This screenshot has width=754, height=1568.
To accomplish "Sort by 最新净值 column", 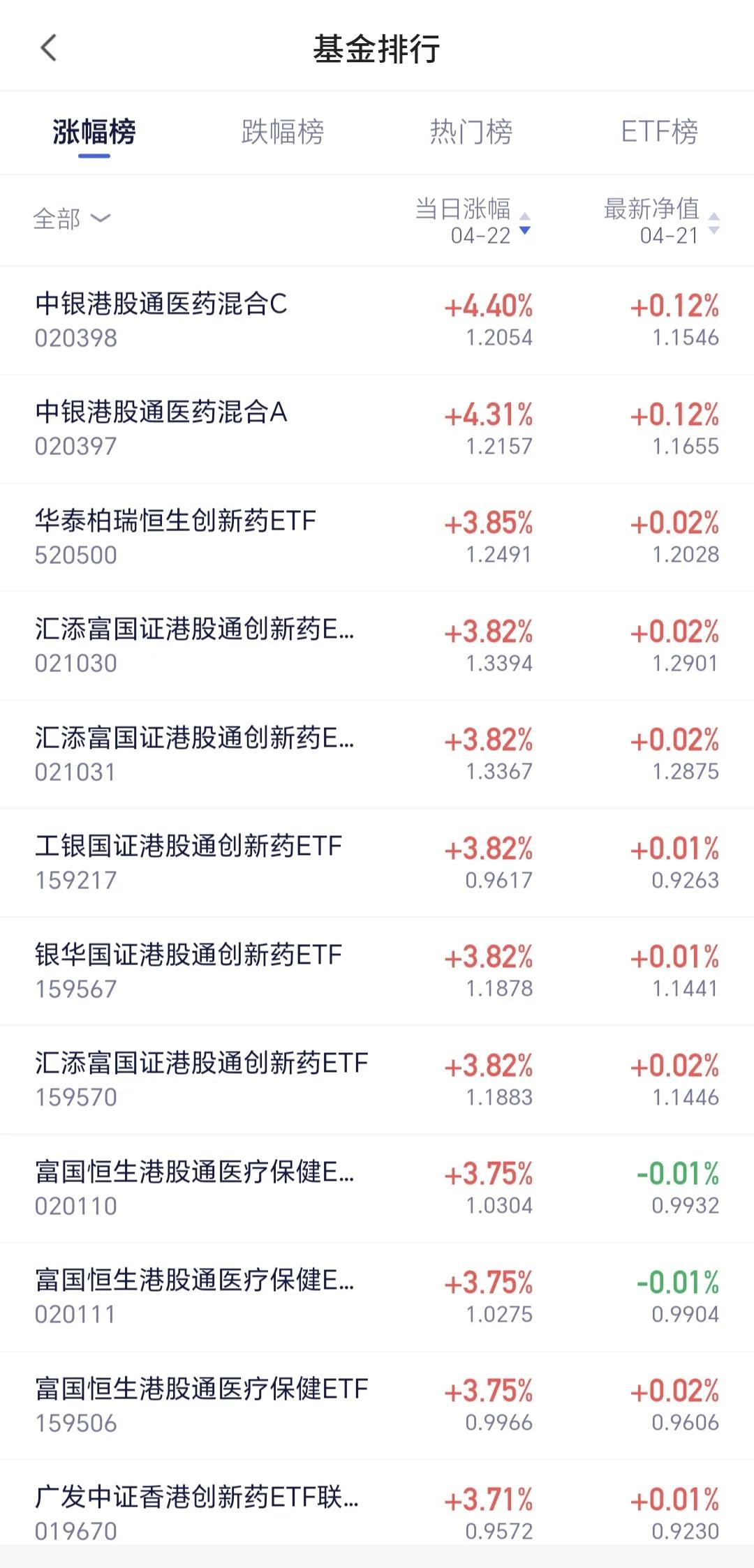I will pos(660,221).
